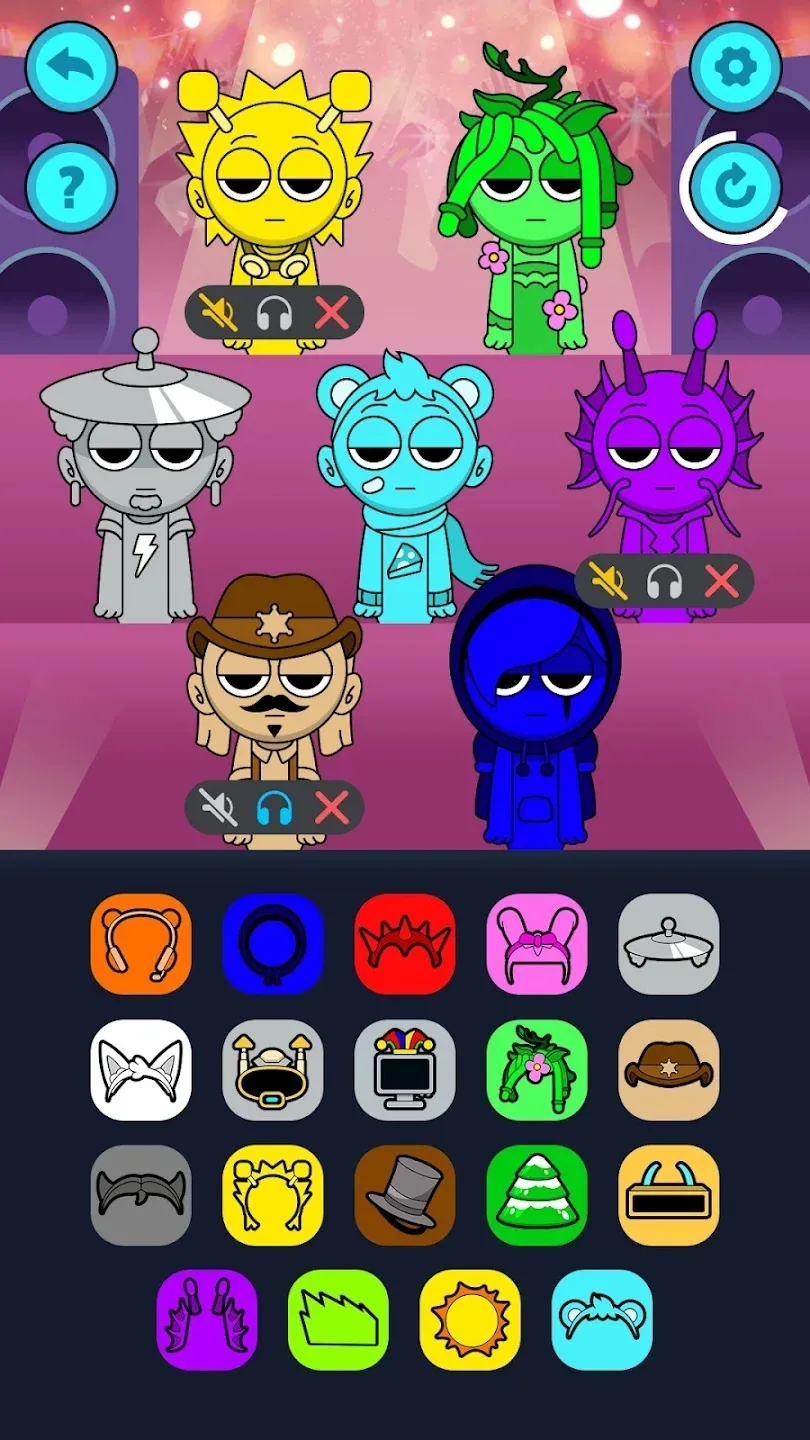
Task: Choose the pink bunny hat accessory
Action: point(537,944)
